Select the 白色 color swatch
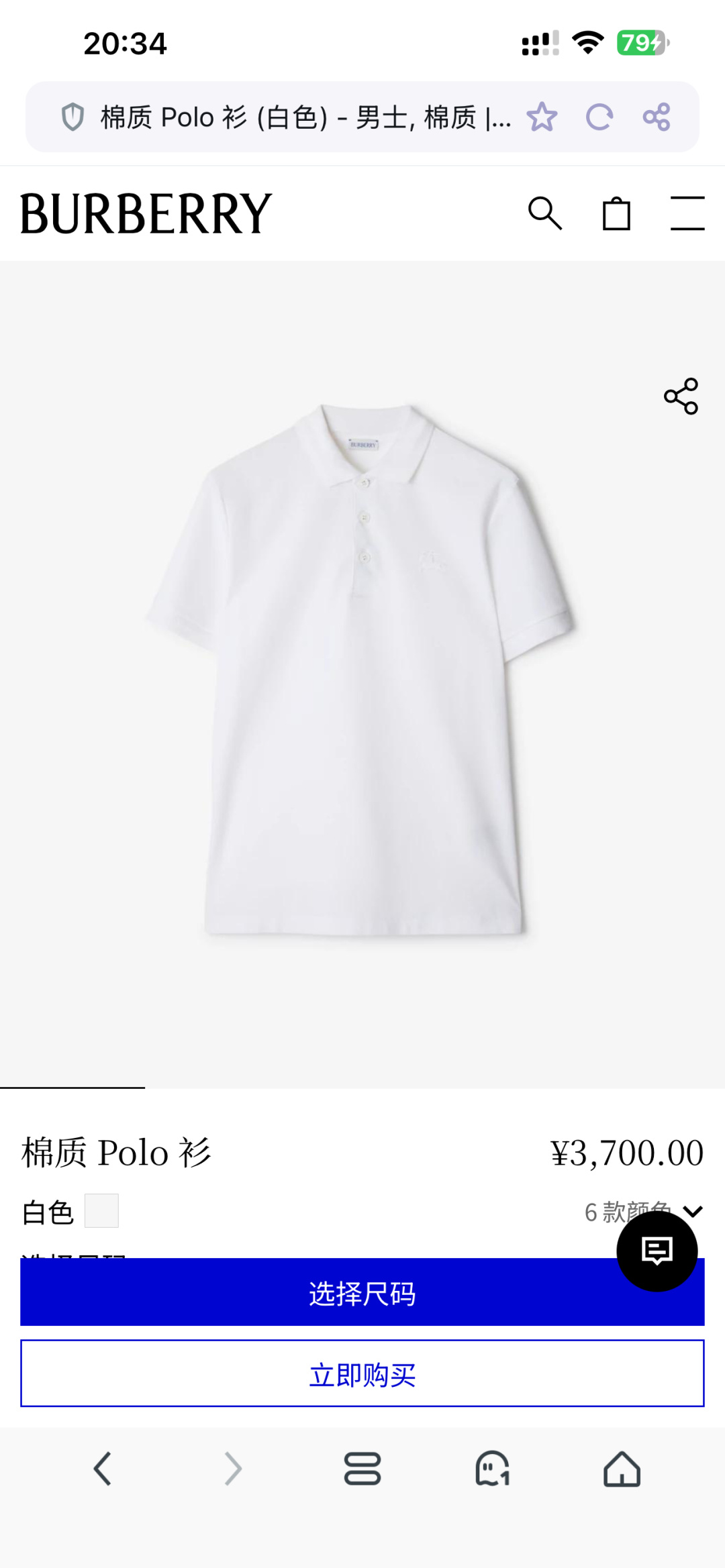The image size is (725, 1568). click(101, 1211)
